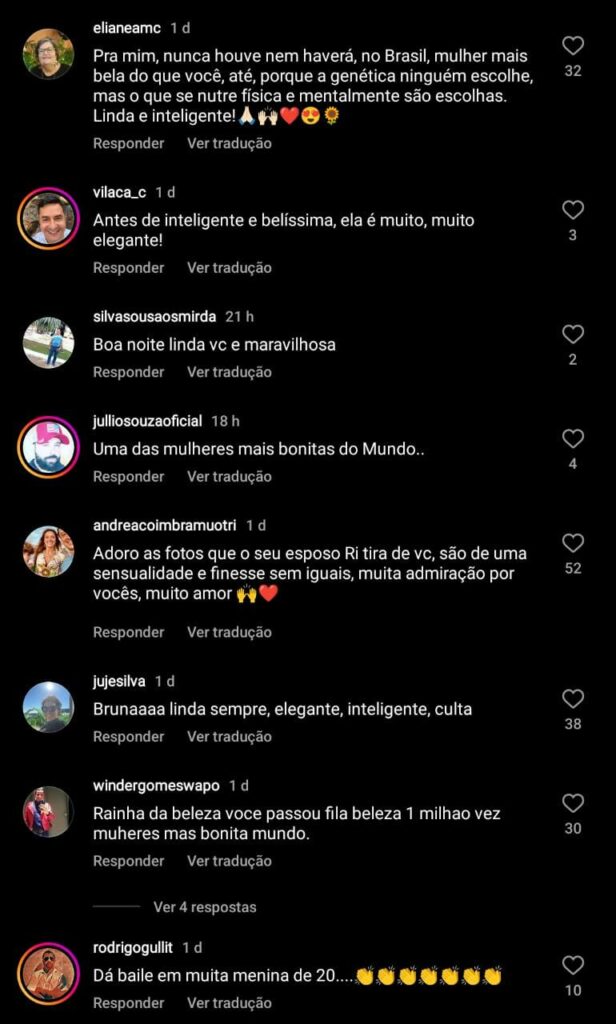Screen dimensions: 616x1024
Task: Tap Responder under vilaca_c's comment
Action: (128, 268)
